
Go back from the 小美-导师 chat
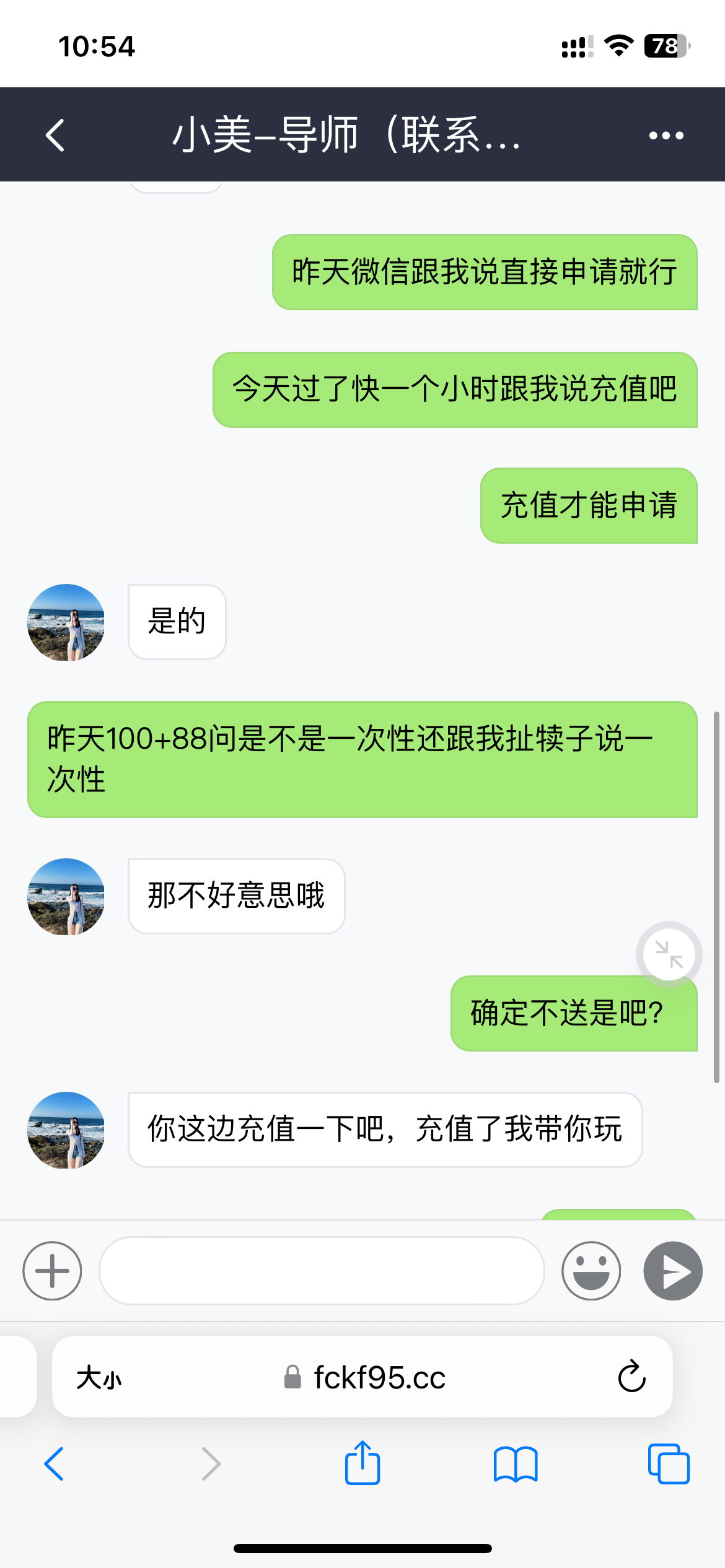point(55,135)
